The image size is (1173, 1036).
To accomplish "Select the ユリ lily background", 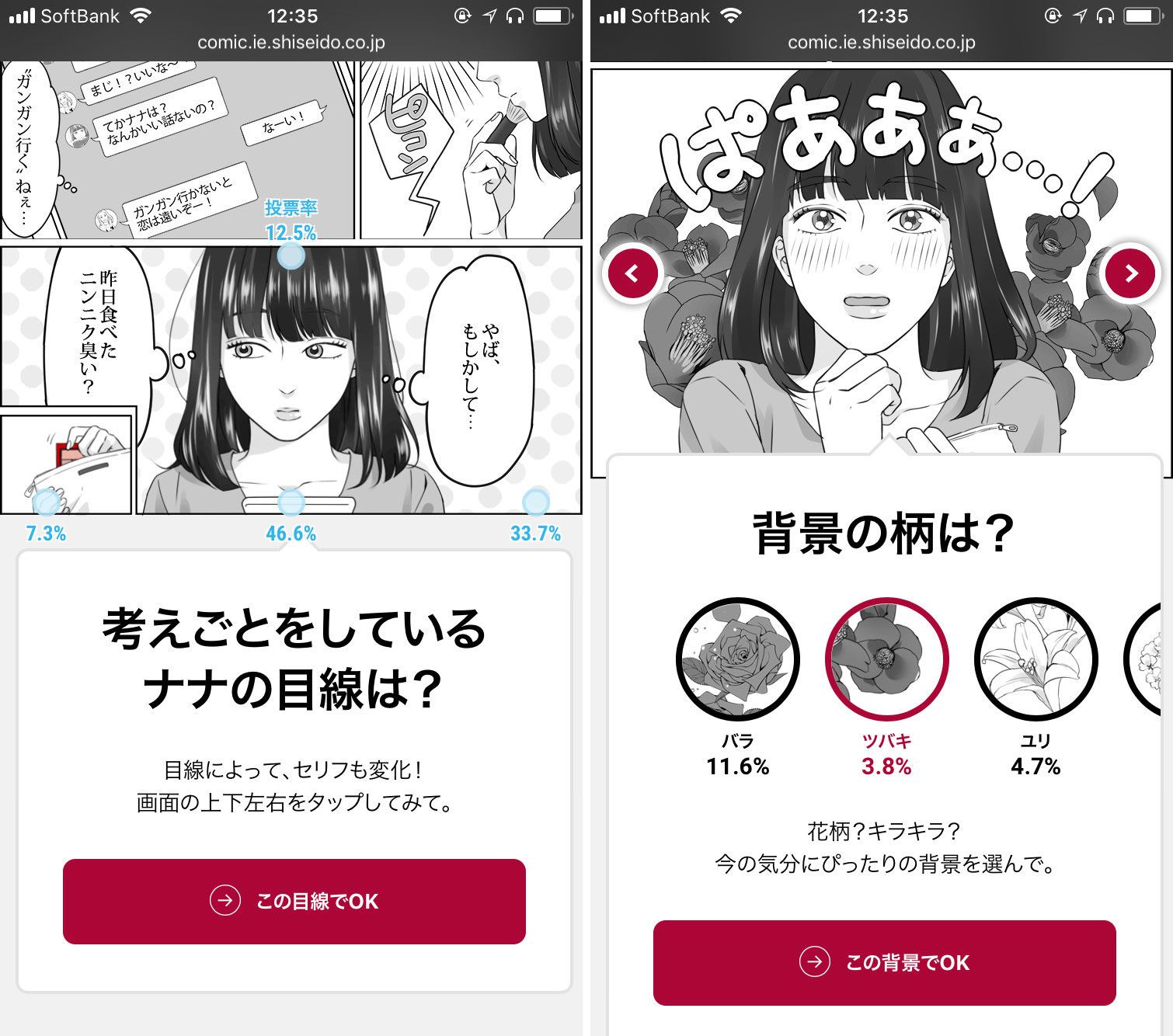I will [1036, 659].
